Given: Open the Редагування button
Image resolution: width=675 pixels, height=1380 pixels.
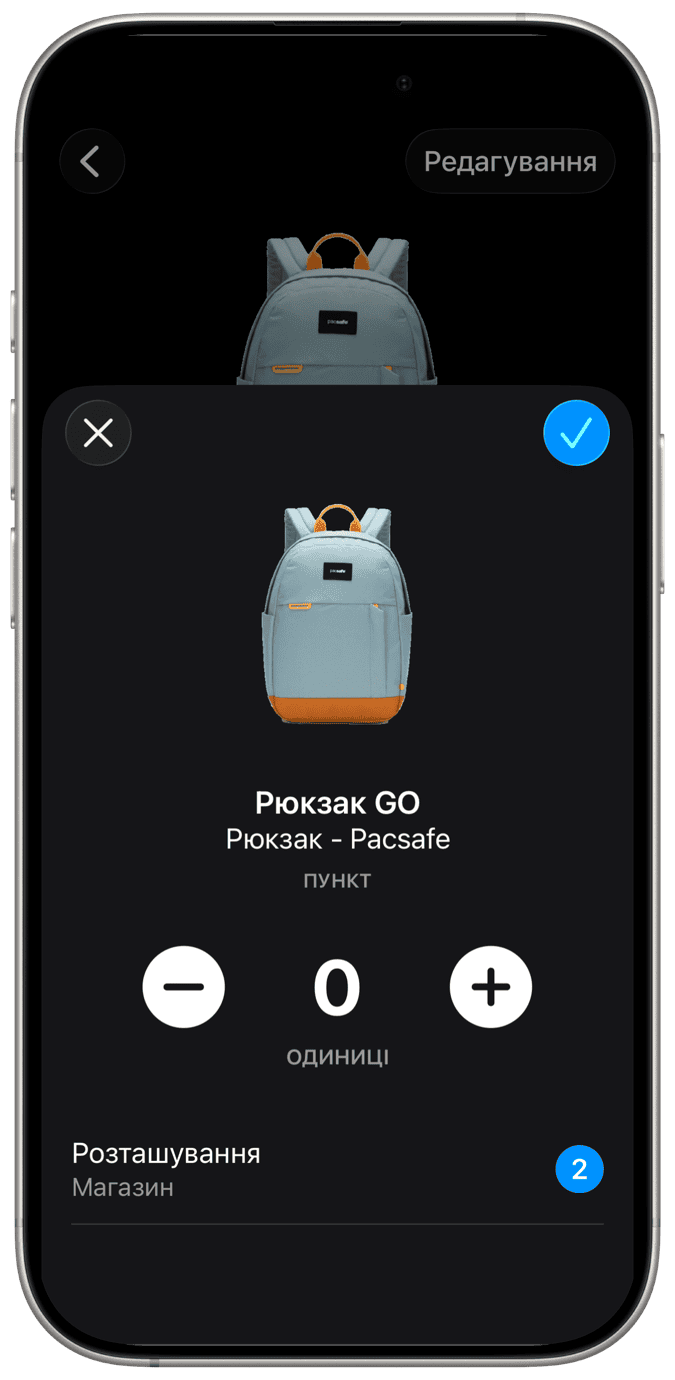Looking at the screenshot, I should [x=510, y=161].
